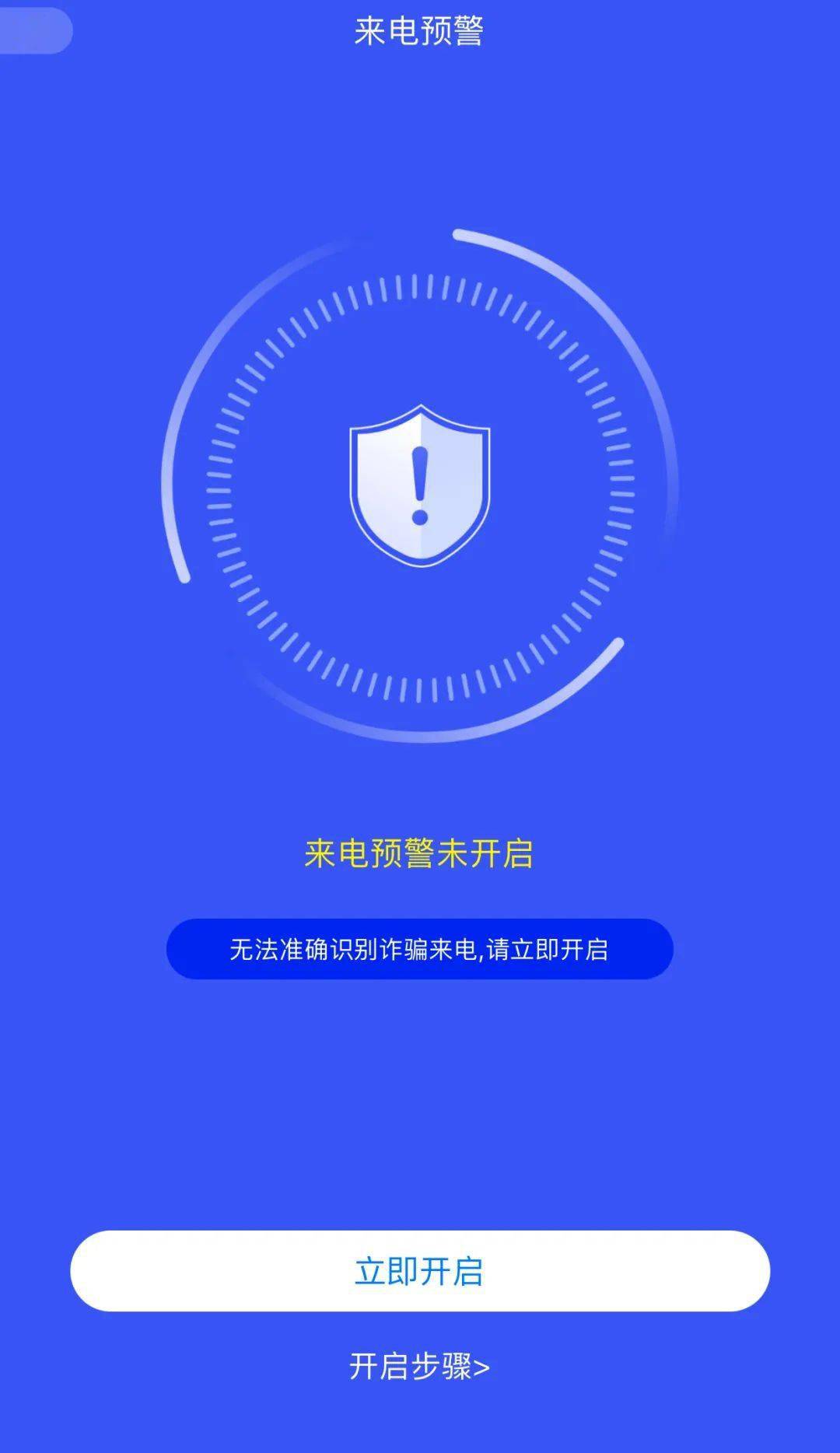Open the 开启步骤 instructions link

419,1367
